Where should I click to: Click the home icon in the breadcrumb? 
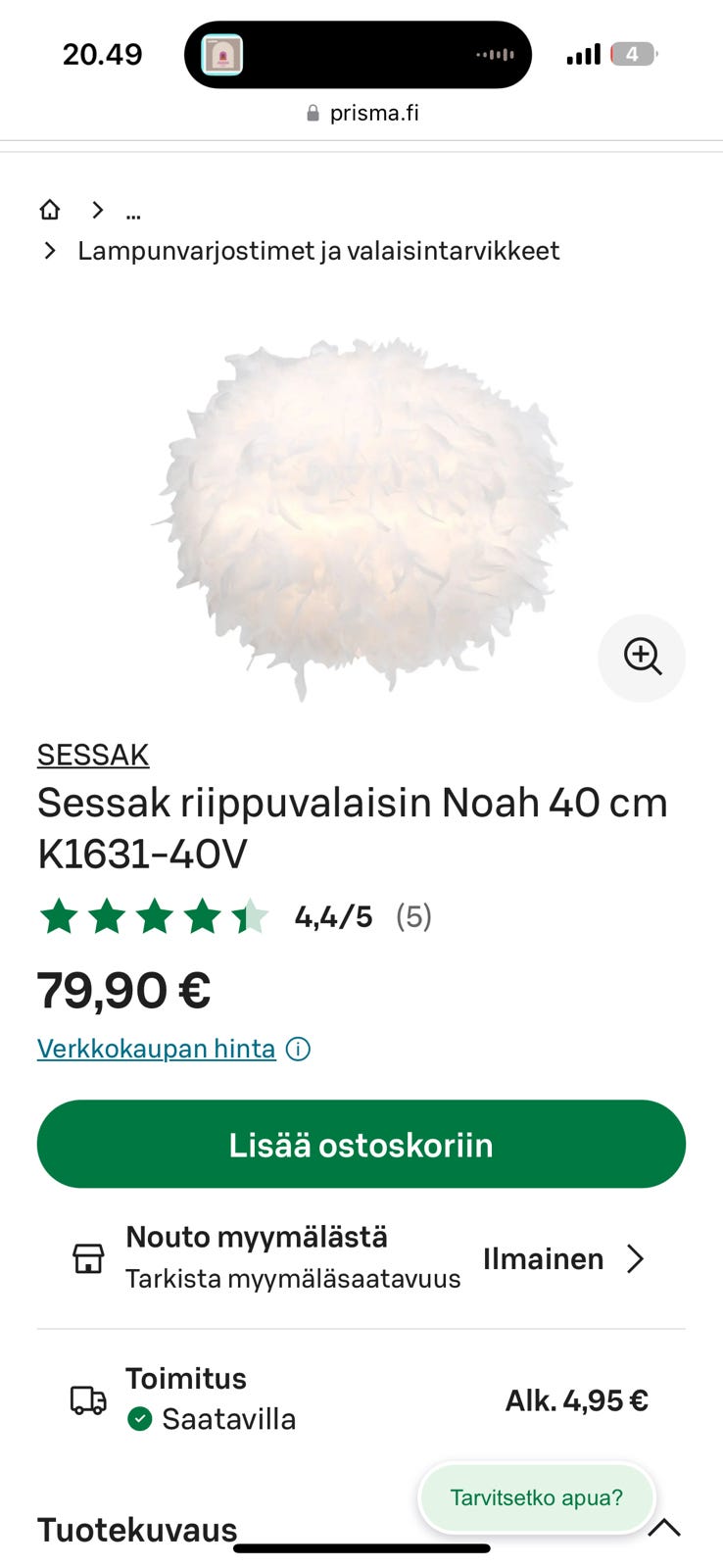[50, 210]
